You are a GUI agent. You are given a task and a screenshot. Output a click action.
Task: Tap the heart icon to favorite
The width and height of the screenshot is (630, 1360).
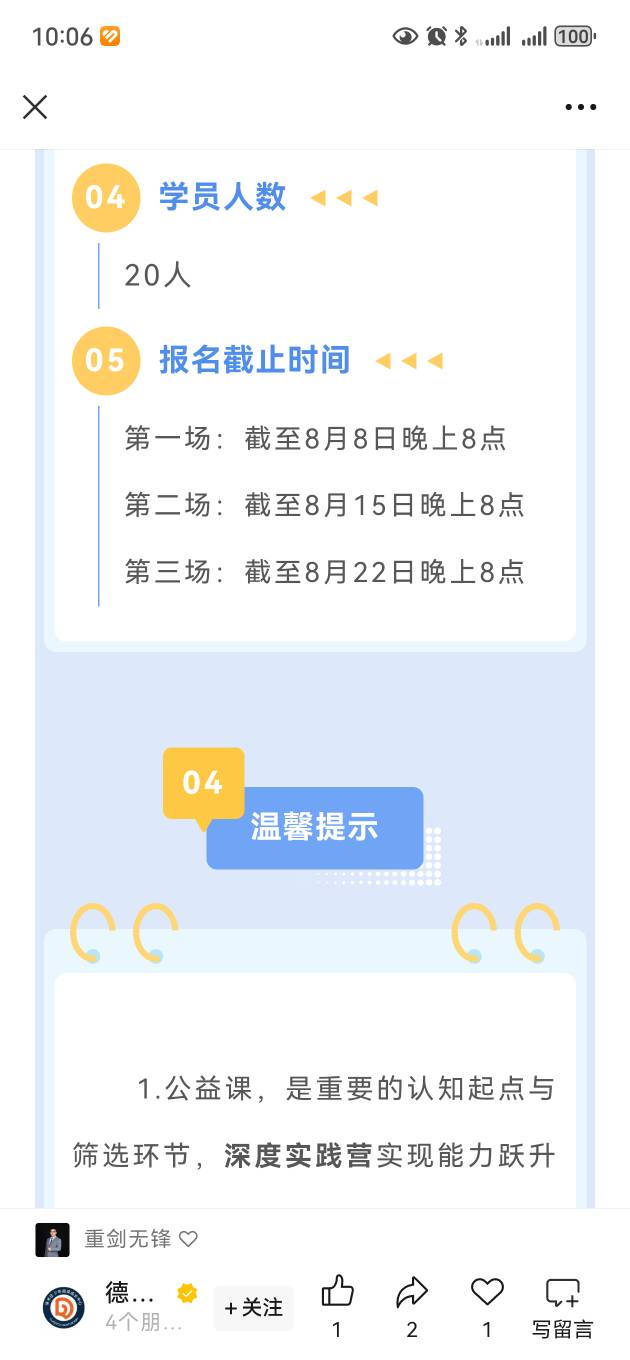coord(487,1293)
